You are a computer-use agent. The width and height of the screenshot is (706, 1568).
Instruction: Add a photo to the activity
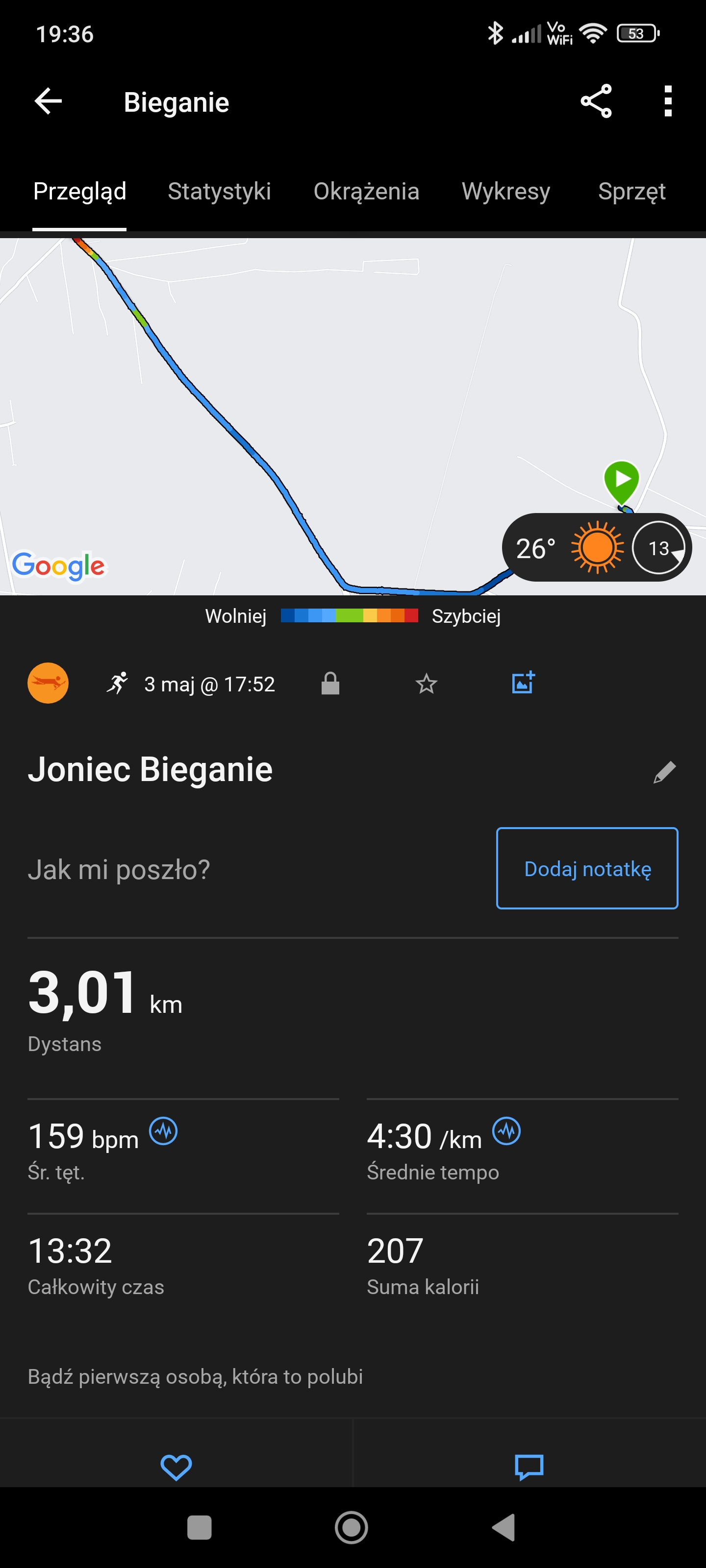pos(523,683)
